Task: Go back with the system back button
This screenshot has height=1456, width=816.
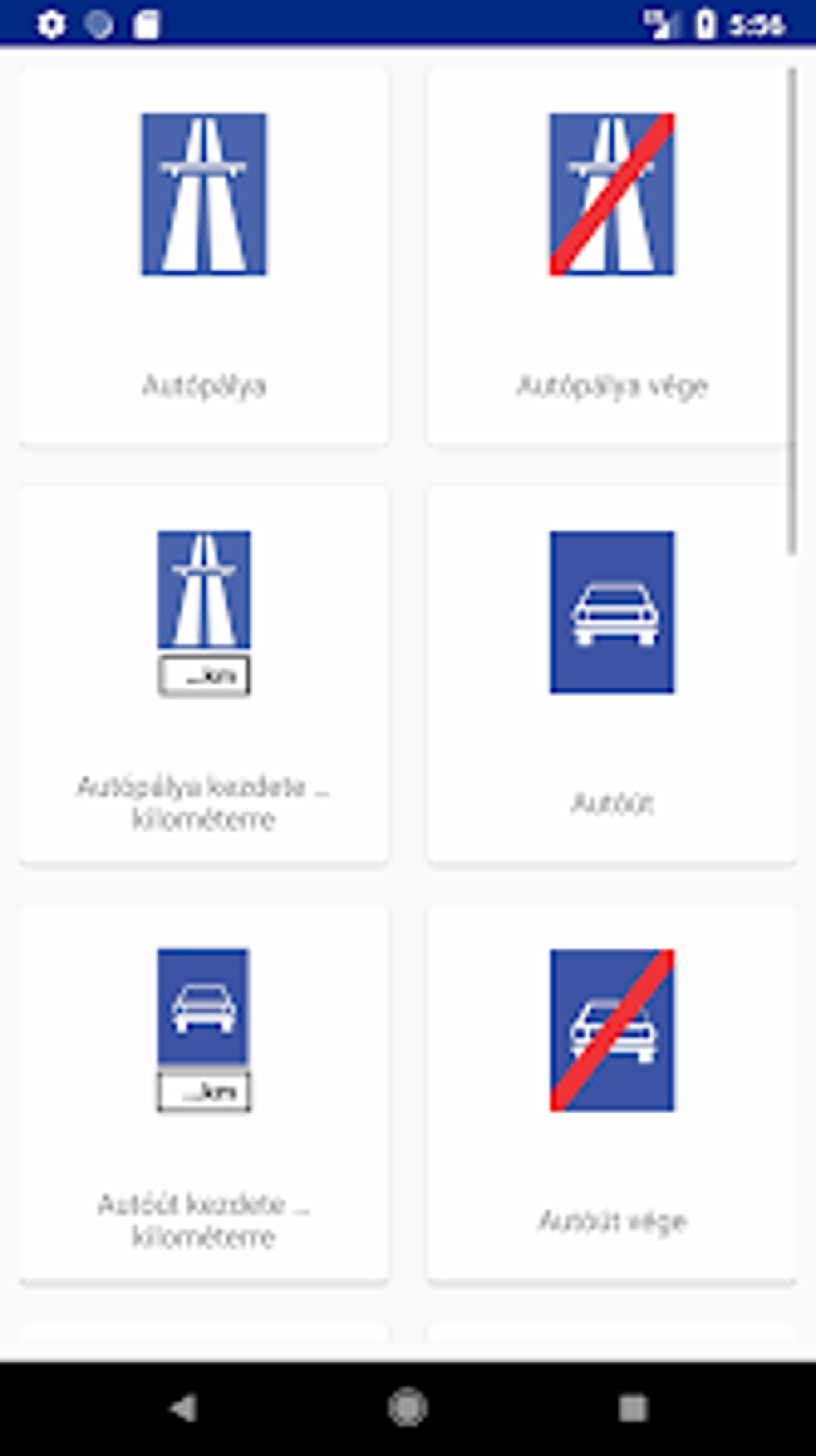Action: (185, 1408)
